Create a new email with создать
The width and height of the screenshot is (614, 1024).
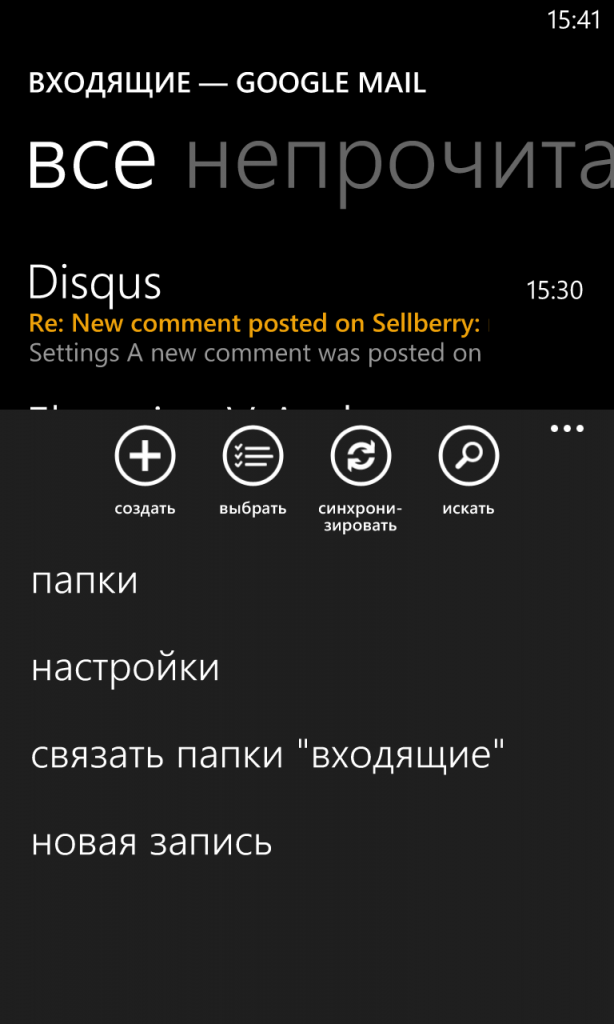tap(145, 457)
